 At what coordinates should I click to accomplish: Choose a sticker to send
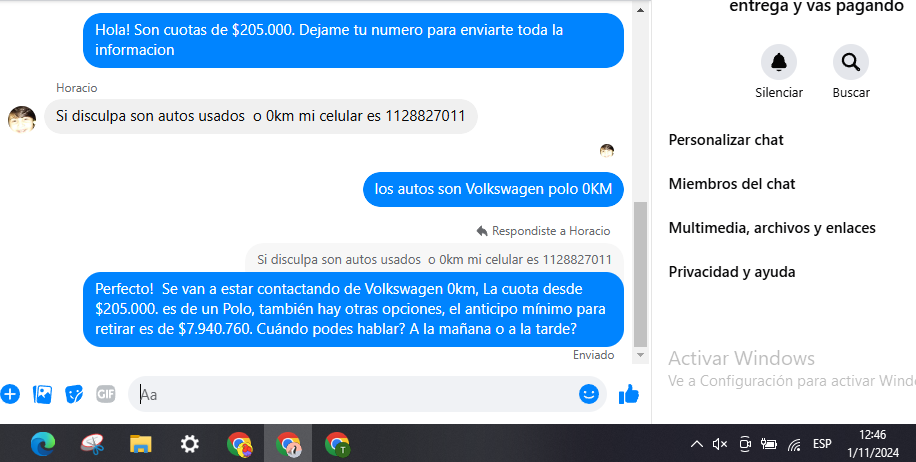coord(74,394)
